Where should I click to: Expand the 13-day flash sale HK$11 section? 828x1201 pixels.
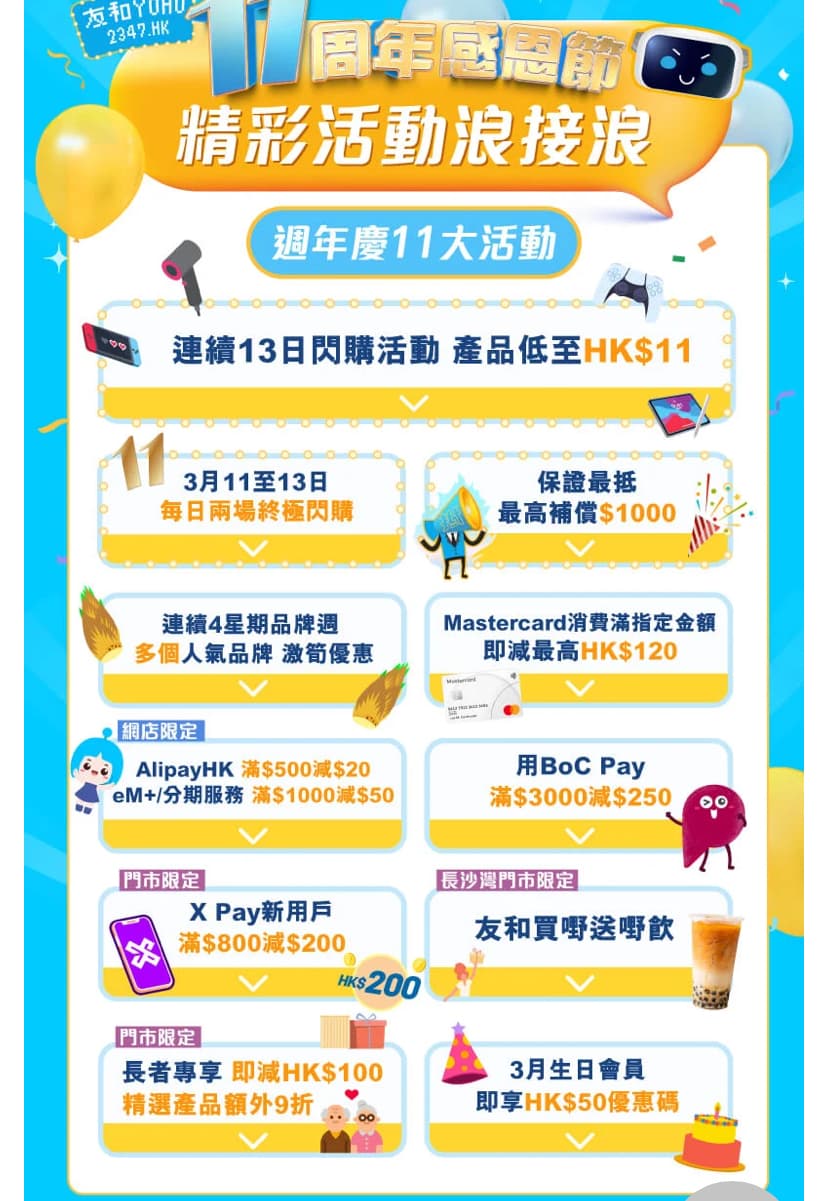(414, 402)
